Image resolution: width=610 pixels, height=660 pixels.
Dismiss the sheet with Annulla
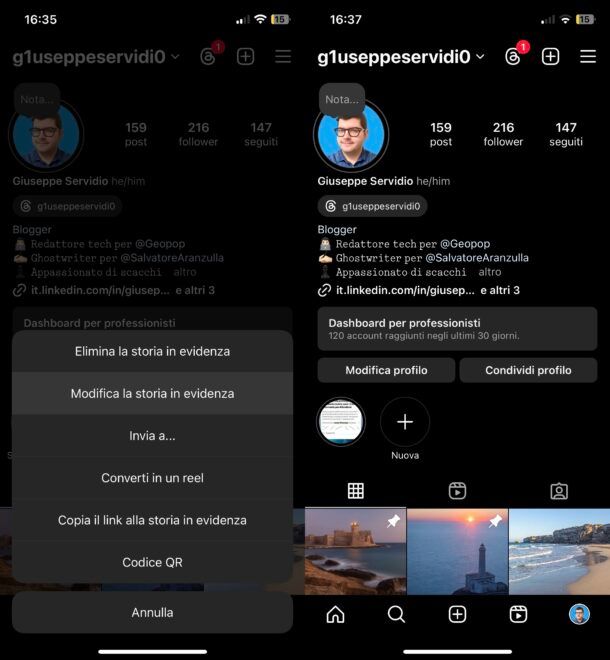pyautogui.click(x=152, y=612)
